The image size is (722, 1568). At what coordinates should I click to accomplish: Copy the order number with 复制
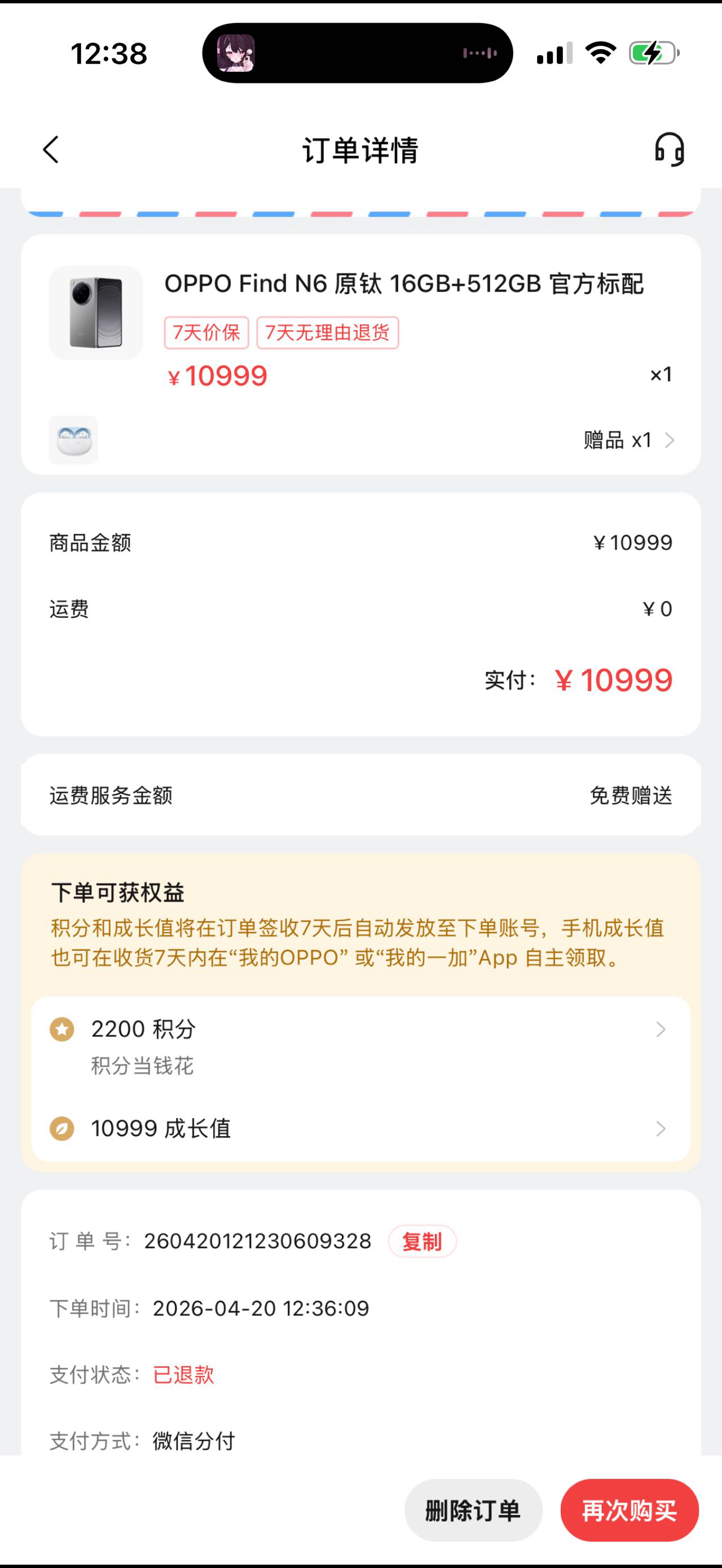point(422,1242)
